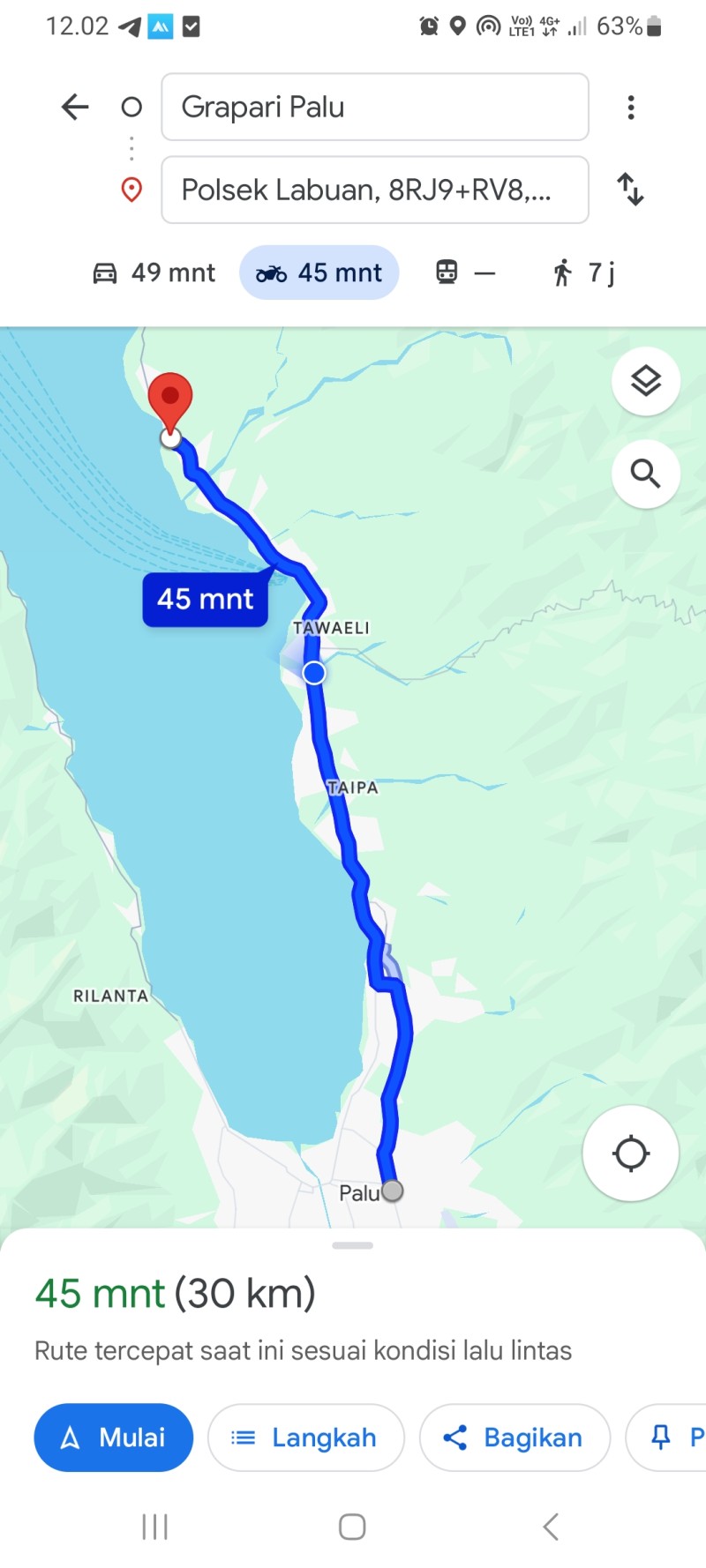706x1568 pixels.
Task: View the route steps via Langkah
Action: (x=306, y=1437)
